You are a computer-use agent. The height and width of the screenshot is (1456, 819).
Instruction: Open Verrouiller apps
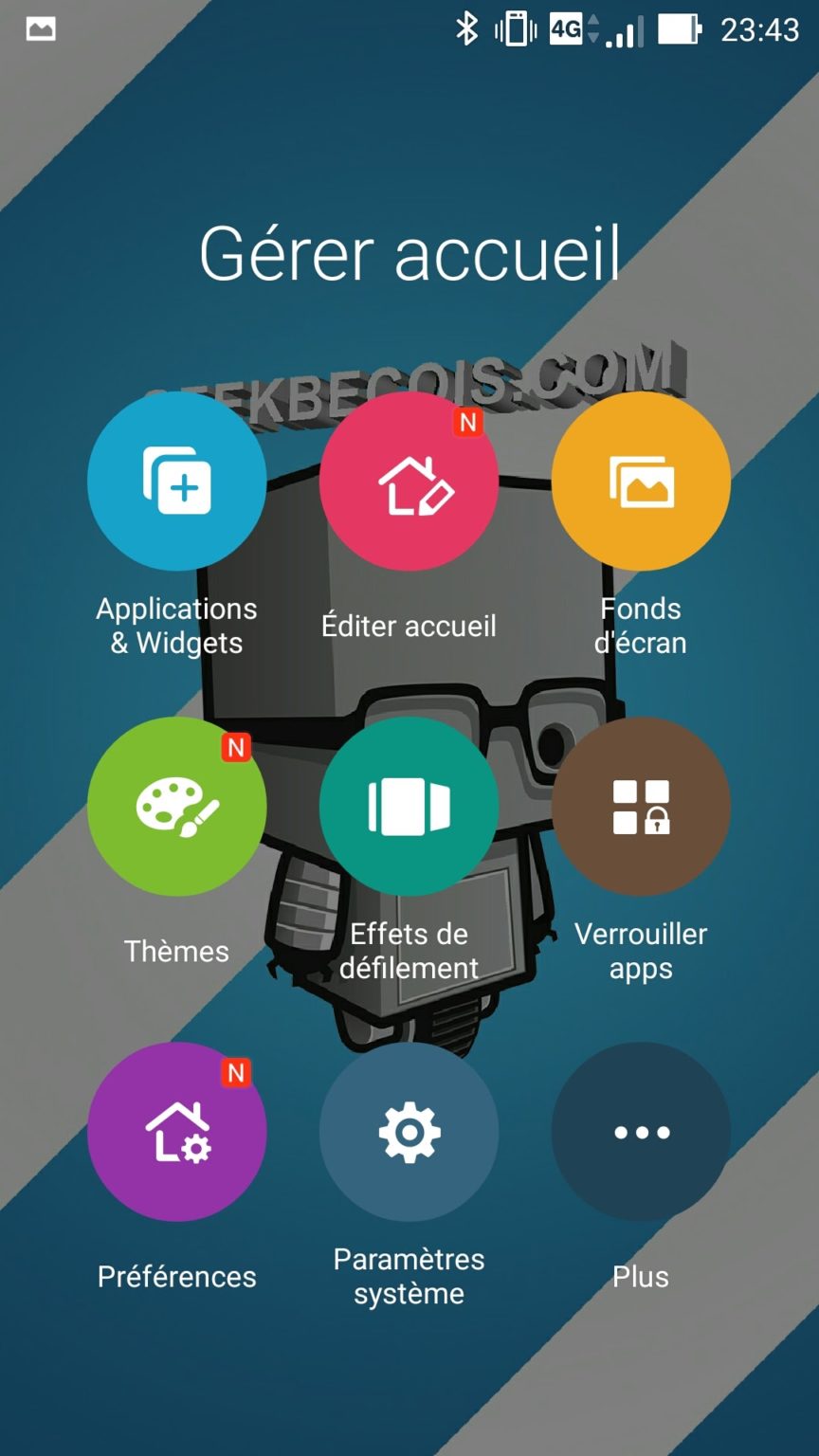pos(641,807)
